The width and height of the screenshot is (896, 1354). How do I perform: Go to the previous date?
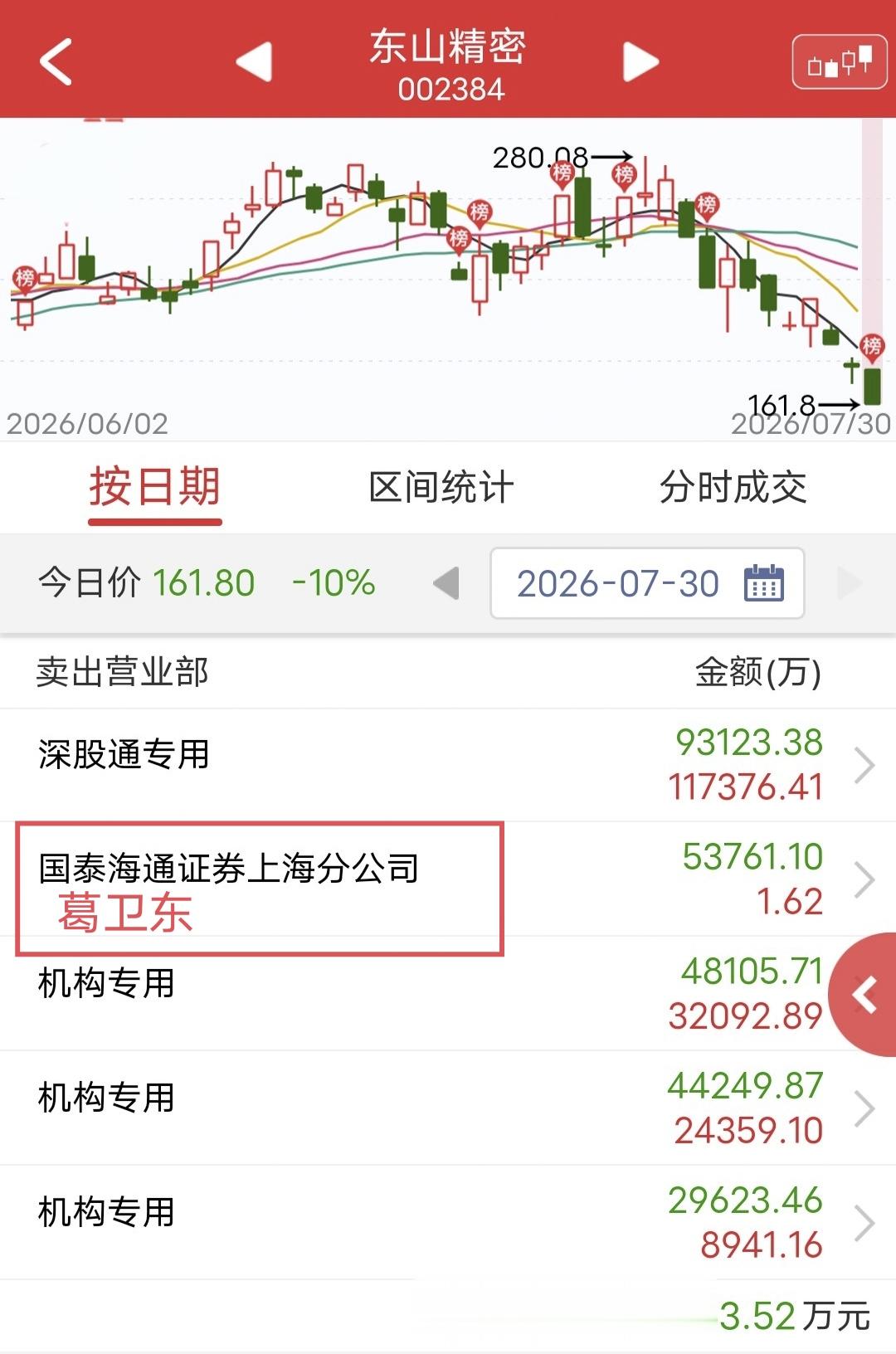pos(446,583)
